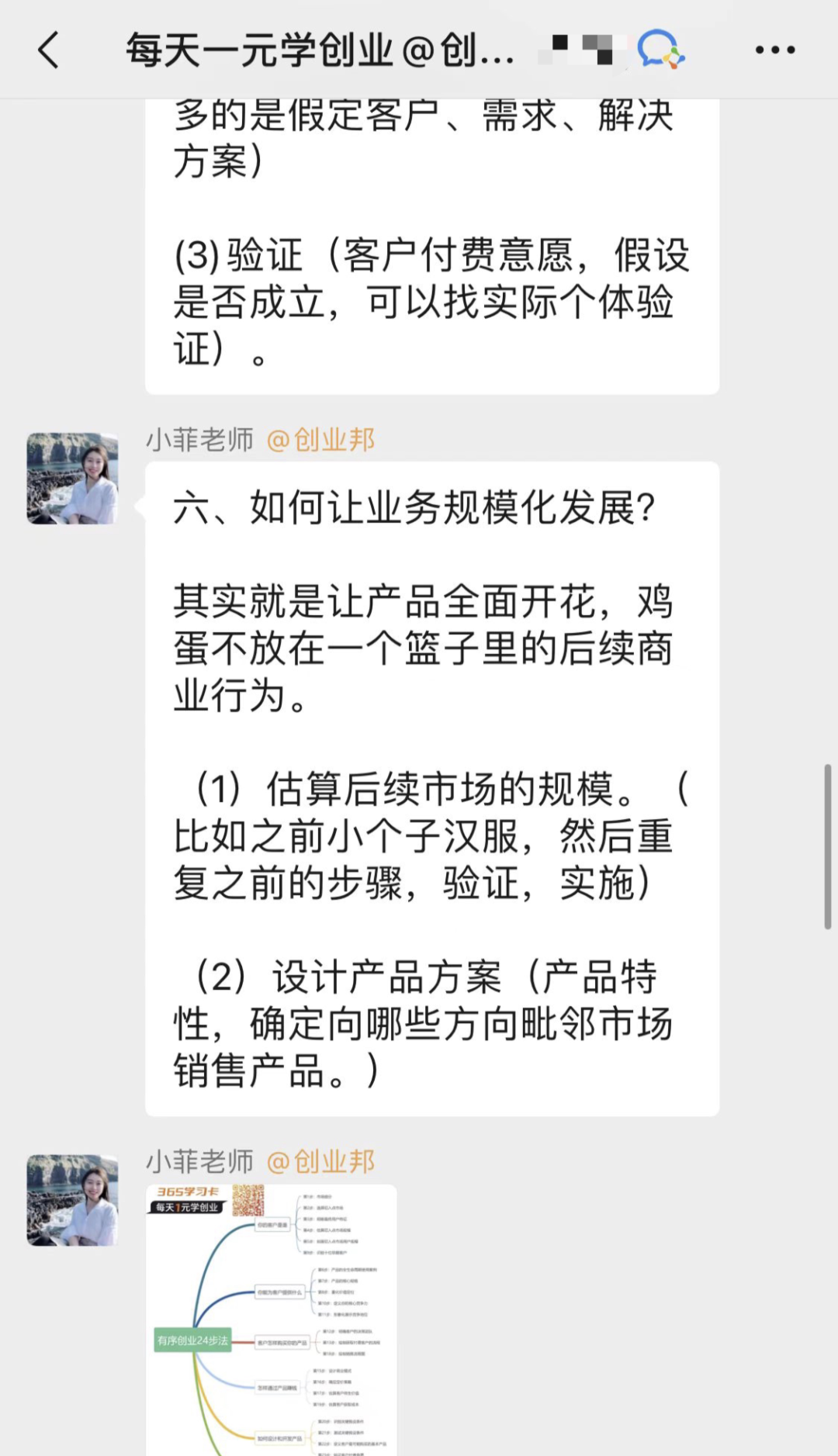Open the three-dot chat menu
This screenshot has height=1456, width=838.
tap(774, 50)
